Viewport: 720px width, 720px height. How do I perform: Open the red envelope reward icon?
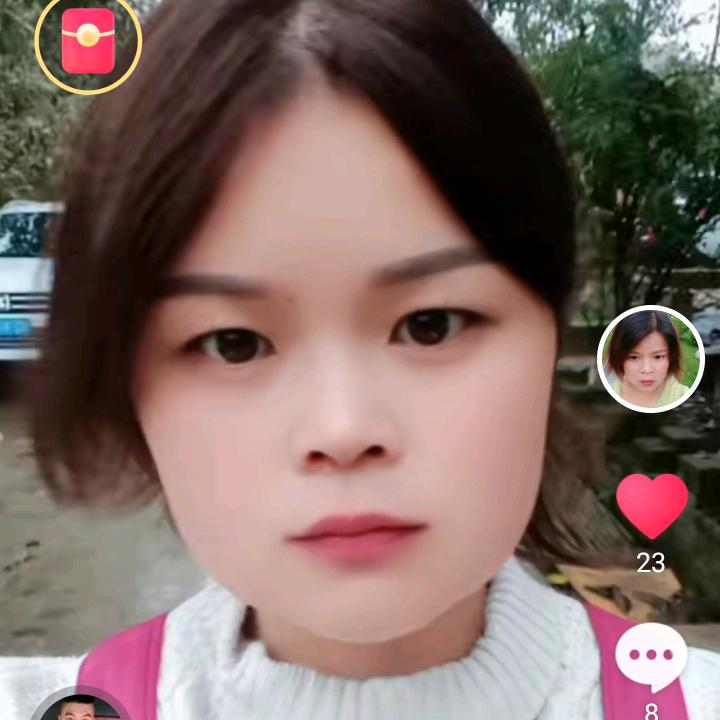click(x=88, y=41)
